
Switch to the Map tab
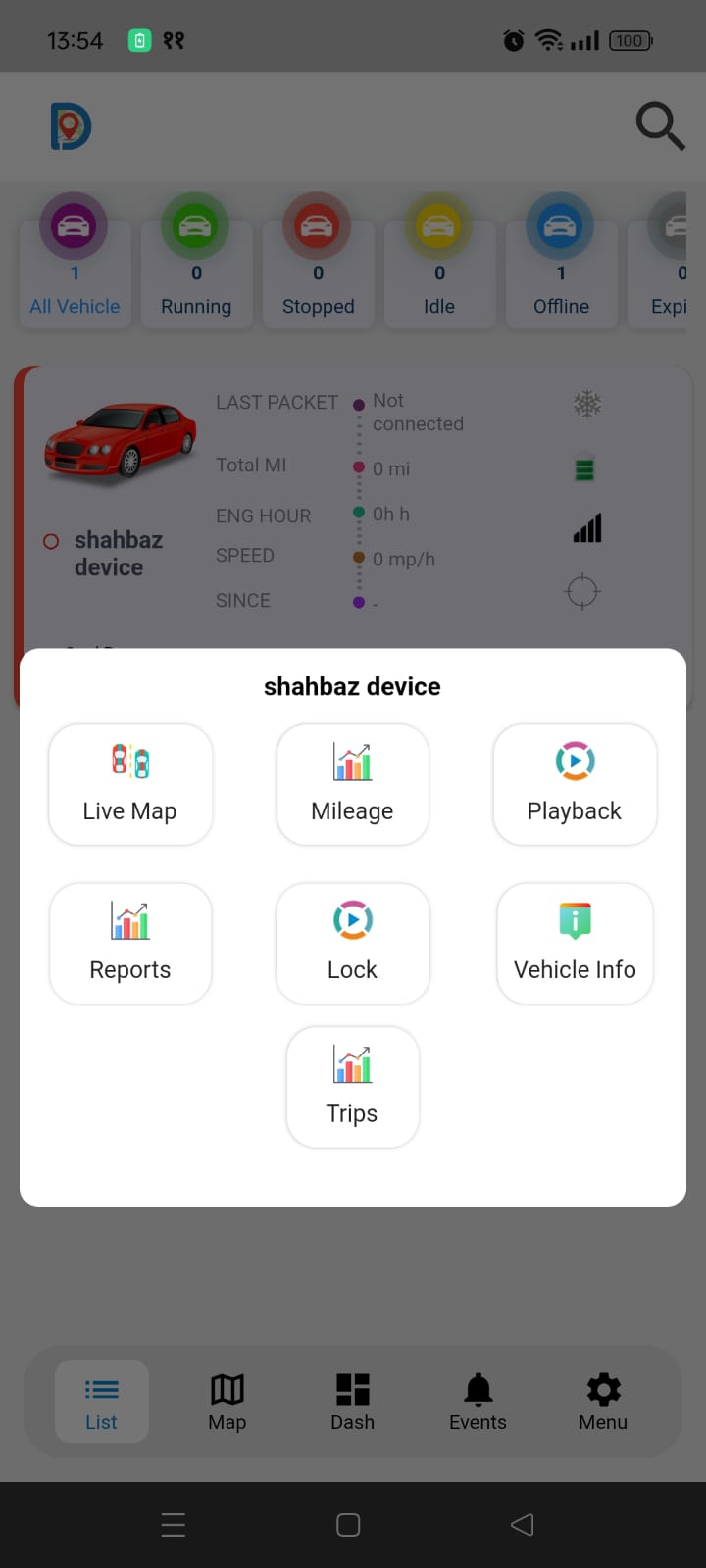227,1401
